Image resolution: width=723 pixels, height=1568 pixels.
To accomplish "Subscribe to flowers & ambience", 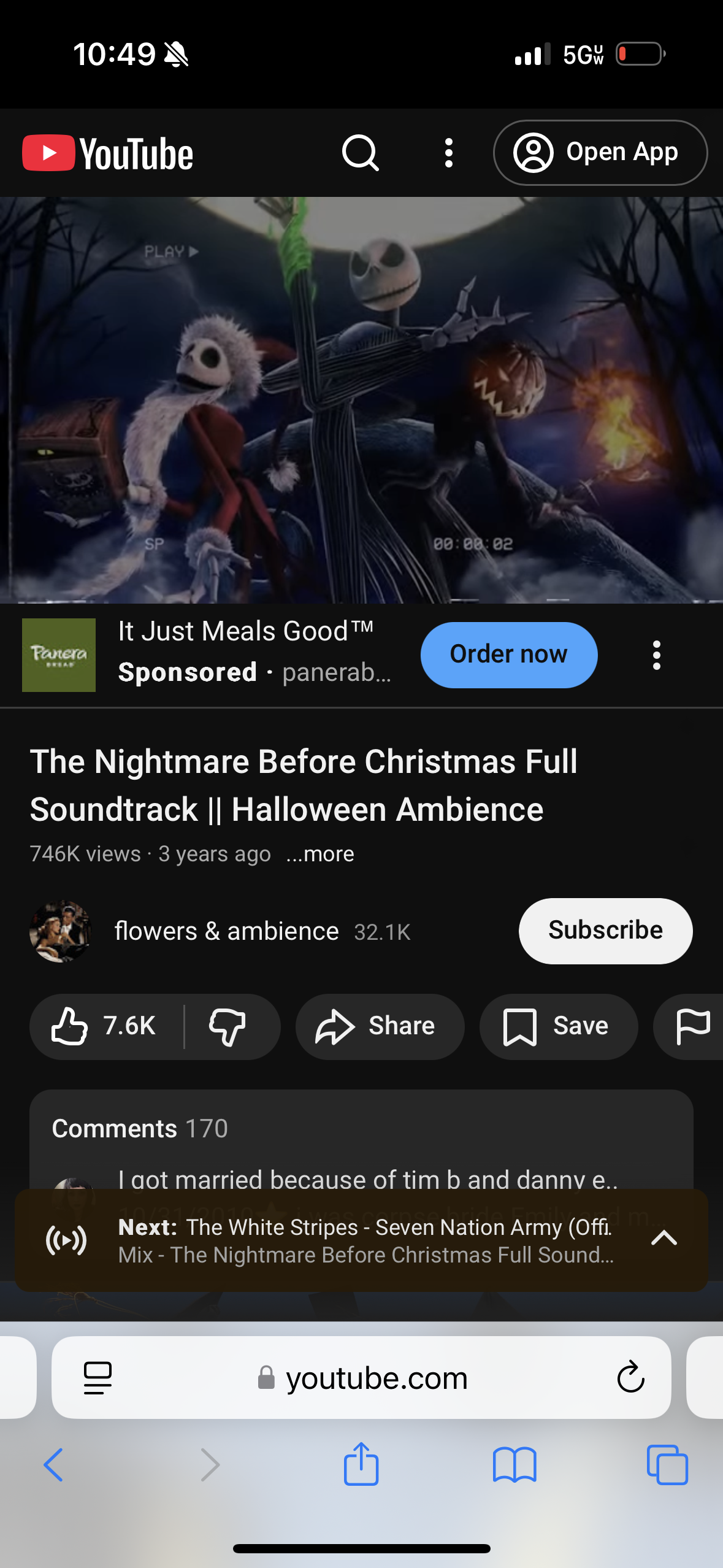I will (x=605, y=931).
